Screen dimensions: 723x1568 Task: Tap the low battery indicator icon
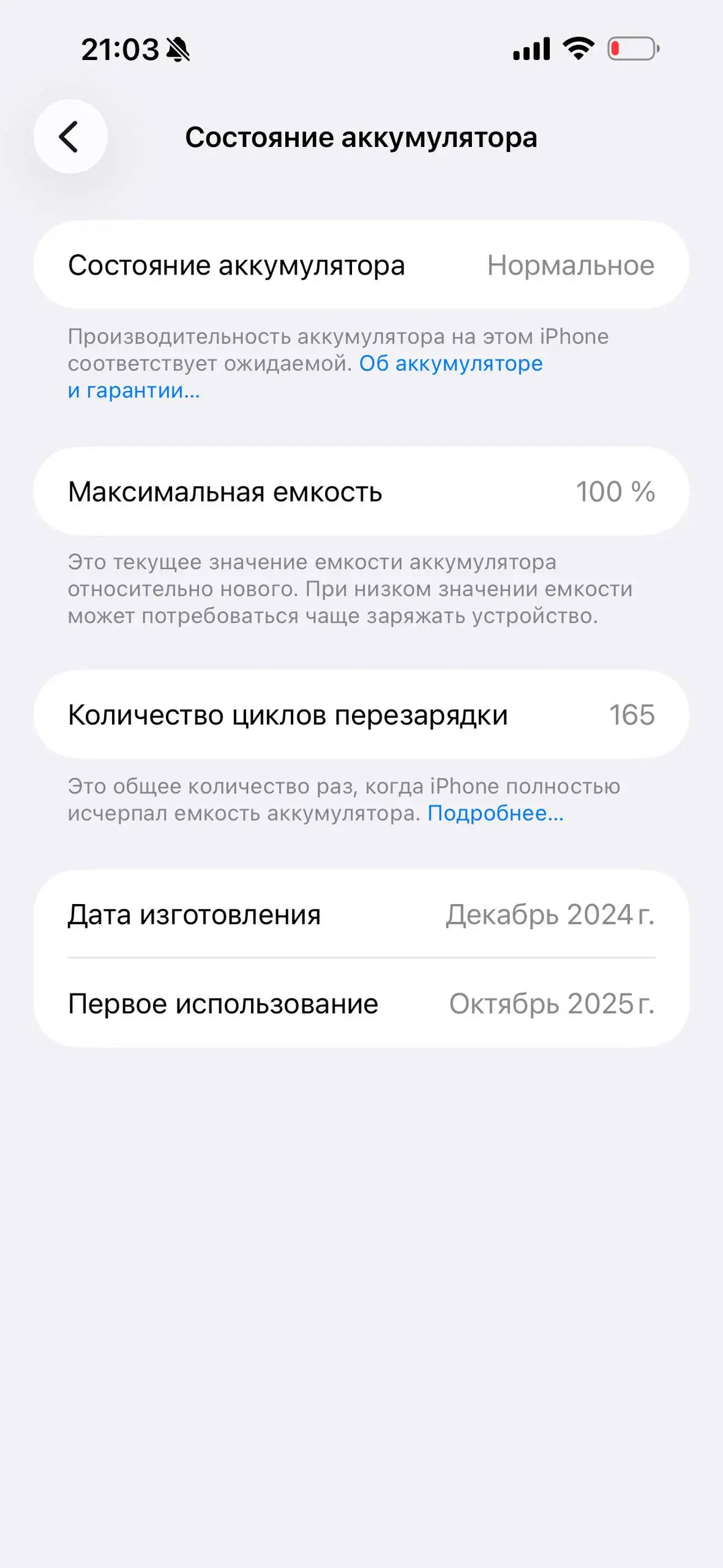click(631, 48)
